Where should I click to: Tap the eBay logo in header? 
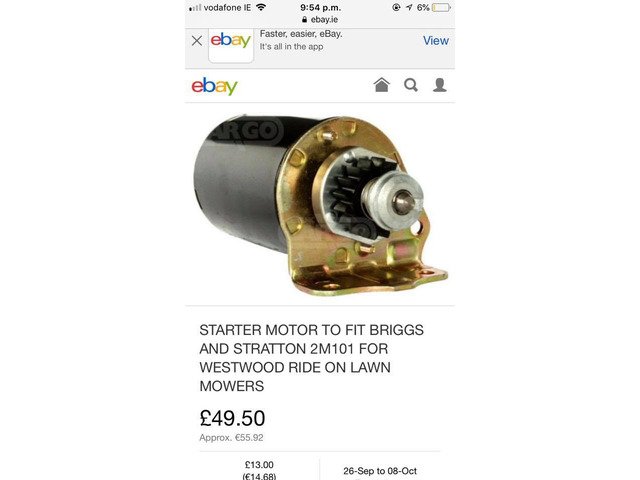click(214, 86)
